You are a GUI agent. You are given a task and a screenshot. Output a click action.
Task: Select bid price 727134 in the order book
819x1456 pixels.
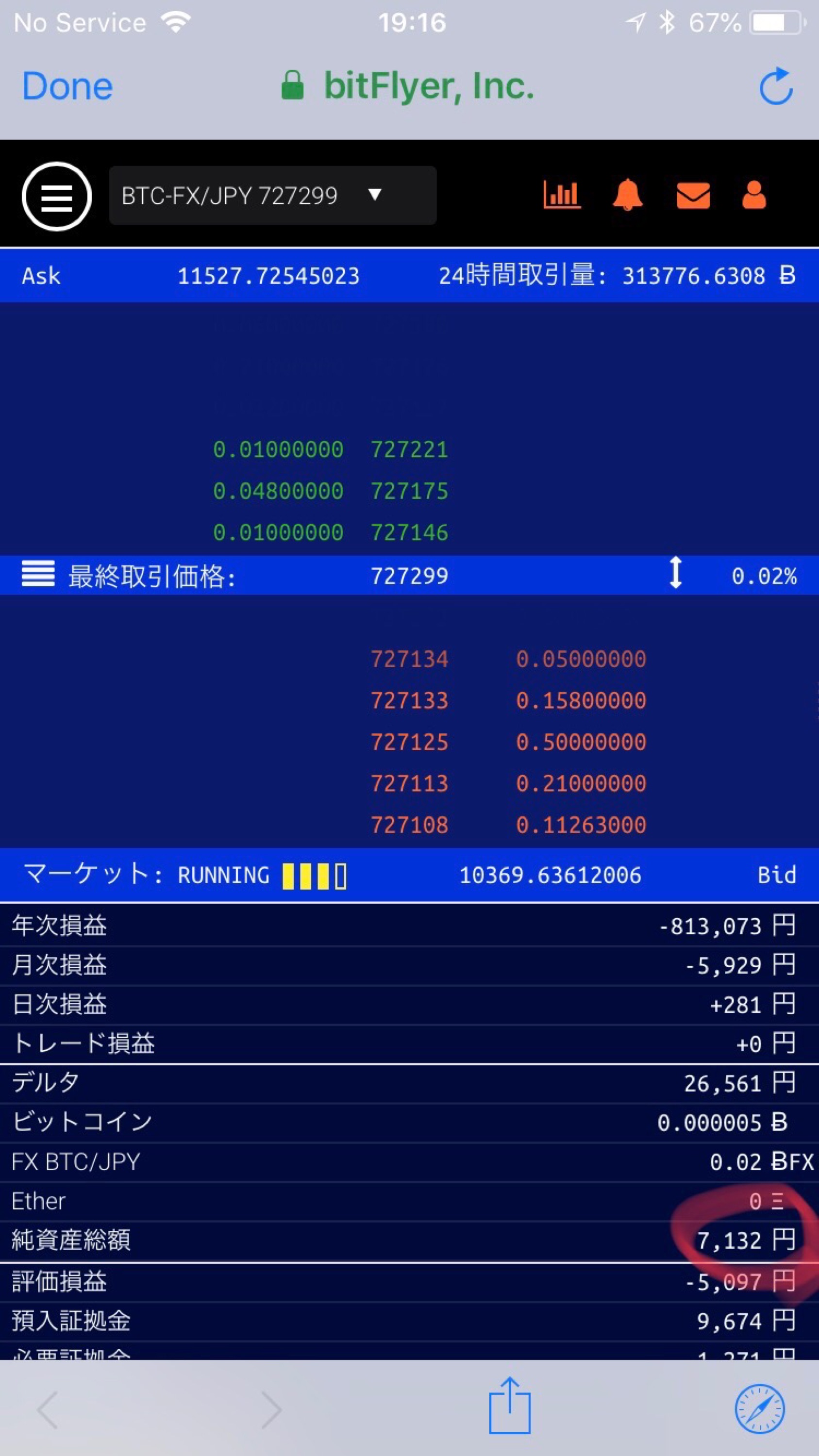coord(409,659)
